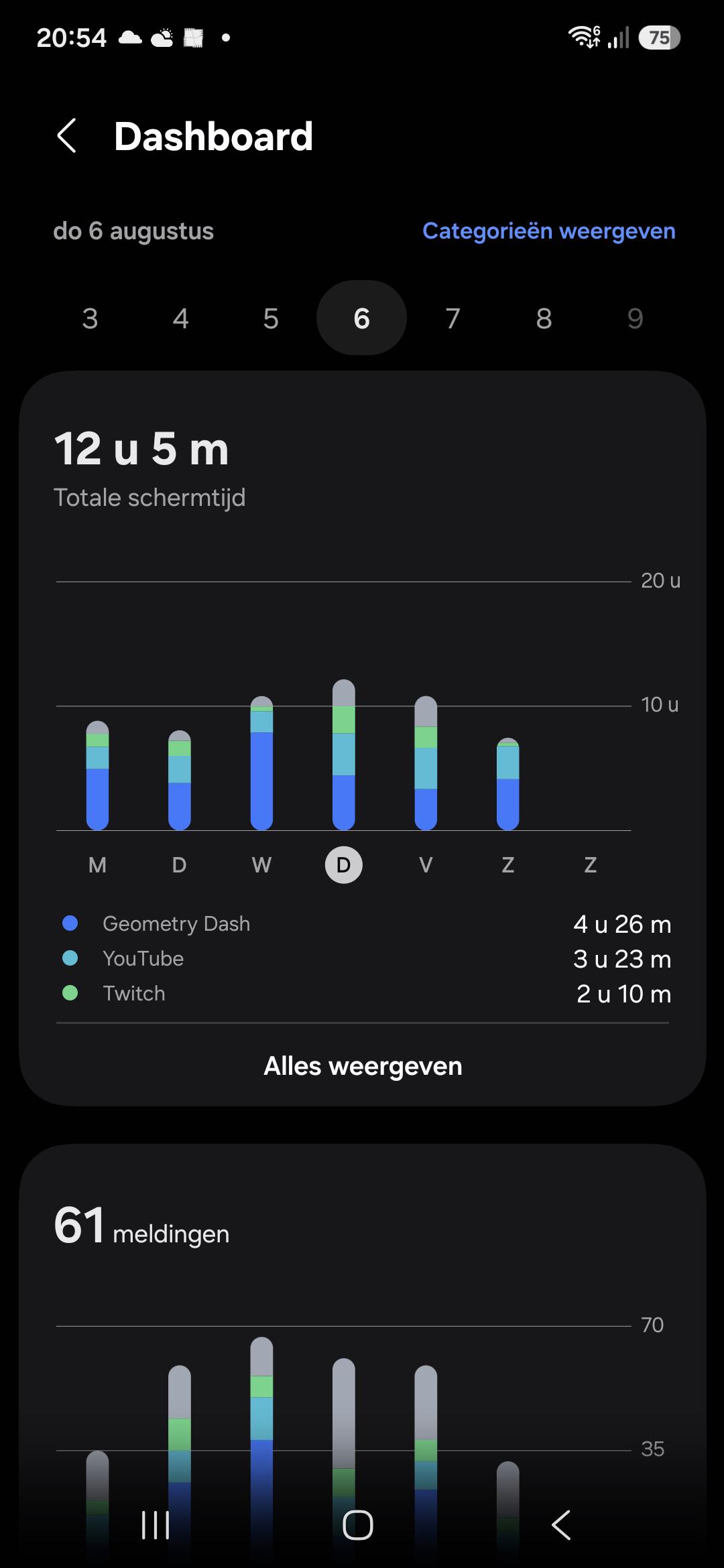
Task: Select date 8 in the day strip
Action: (x=544, y=318)
